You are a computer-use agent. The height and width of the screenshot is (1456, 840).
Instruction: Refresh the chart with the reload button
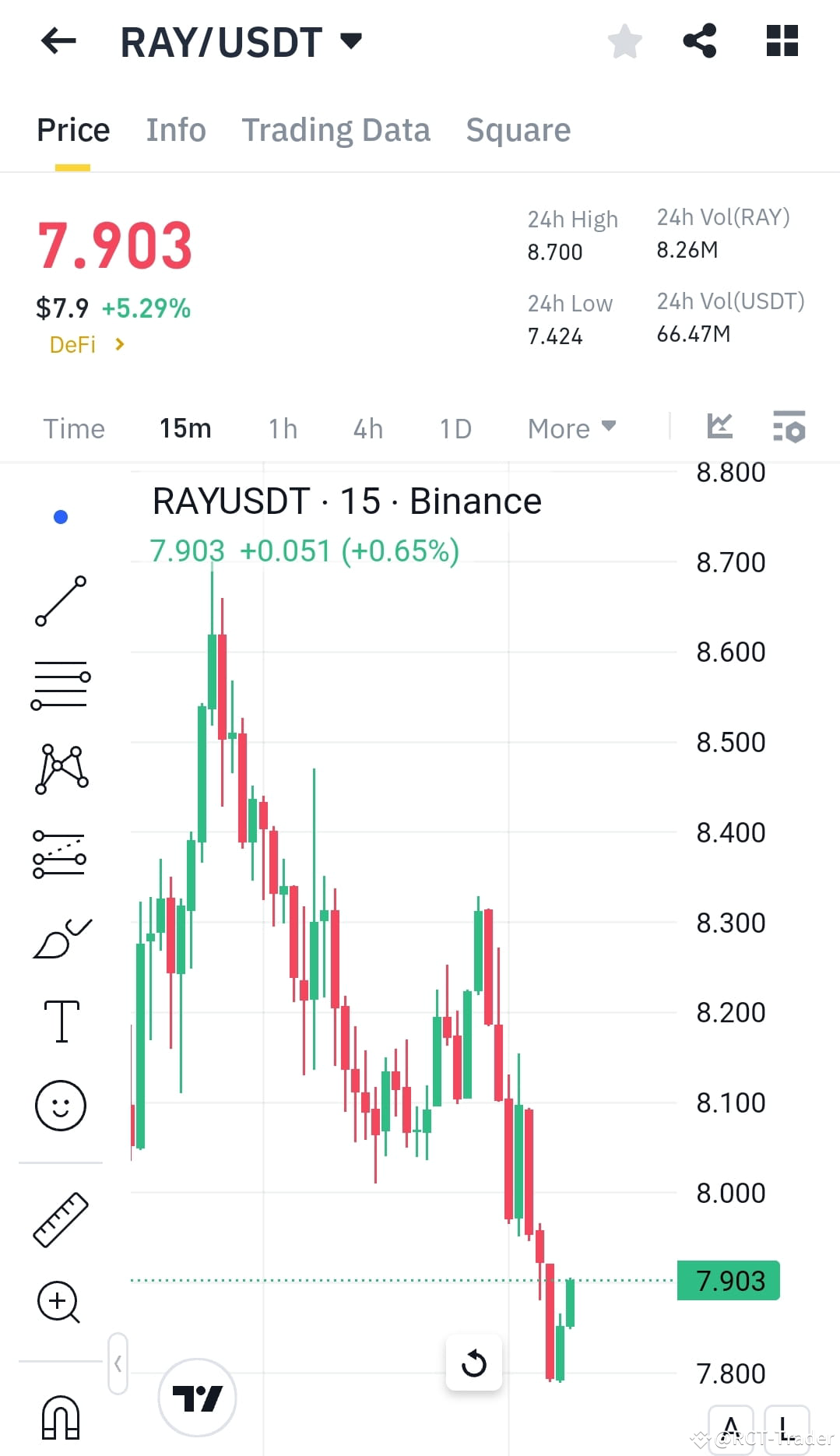(x=474, y=1363)
